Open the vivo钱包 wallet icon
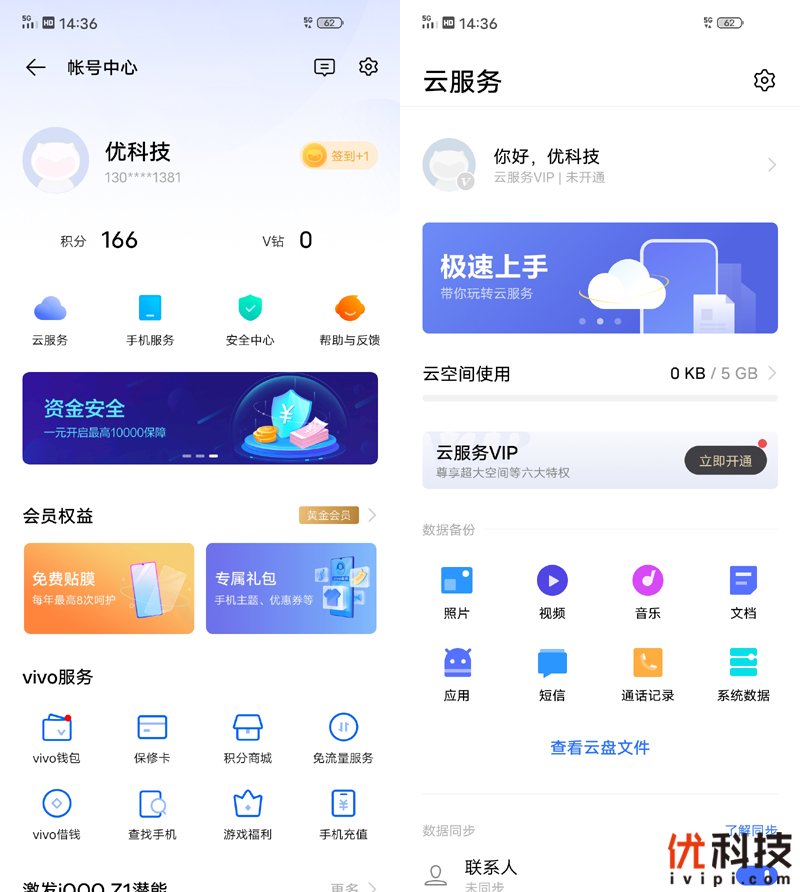The height and width of the screenshot is (892, 800). (57, 738)
